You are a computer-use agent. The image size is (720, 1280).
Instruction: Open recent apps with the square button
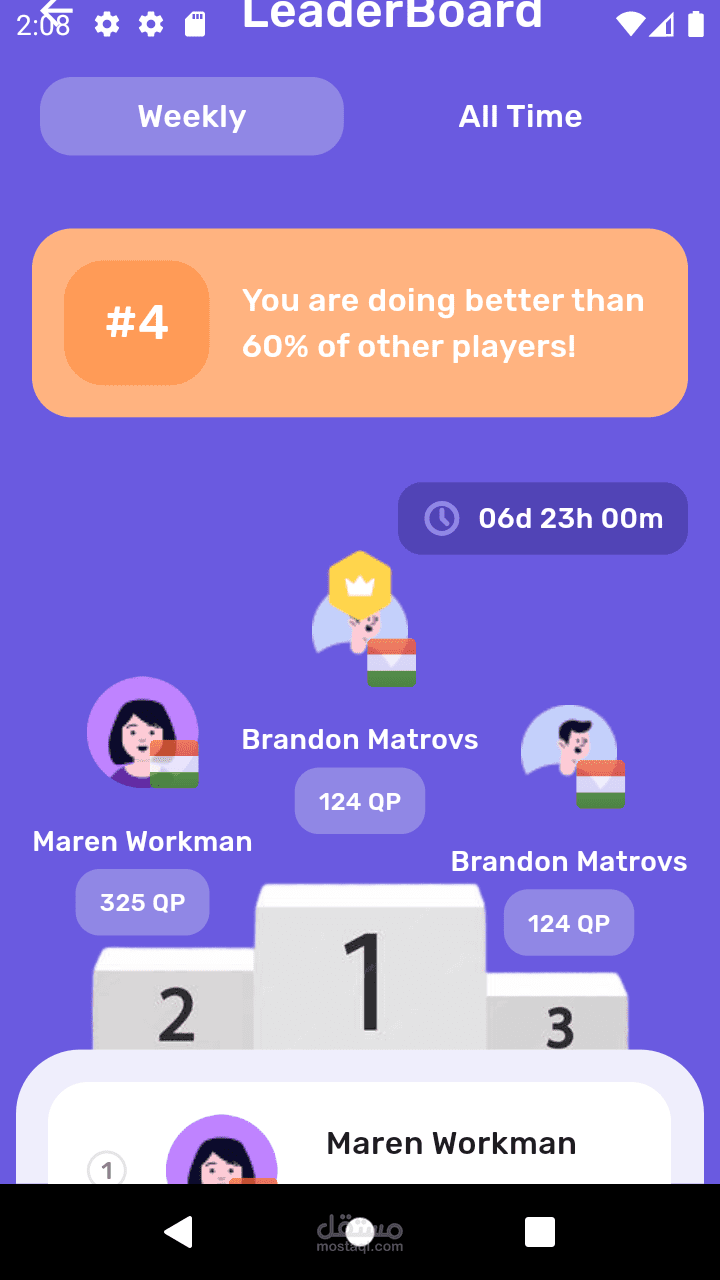point(539,1232)
